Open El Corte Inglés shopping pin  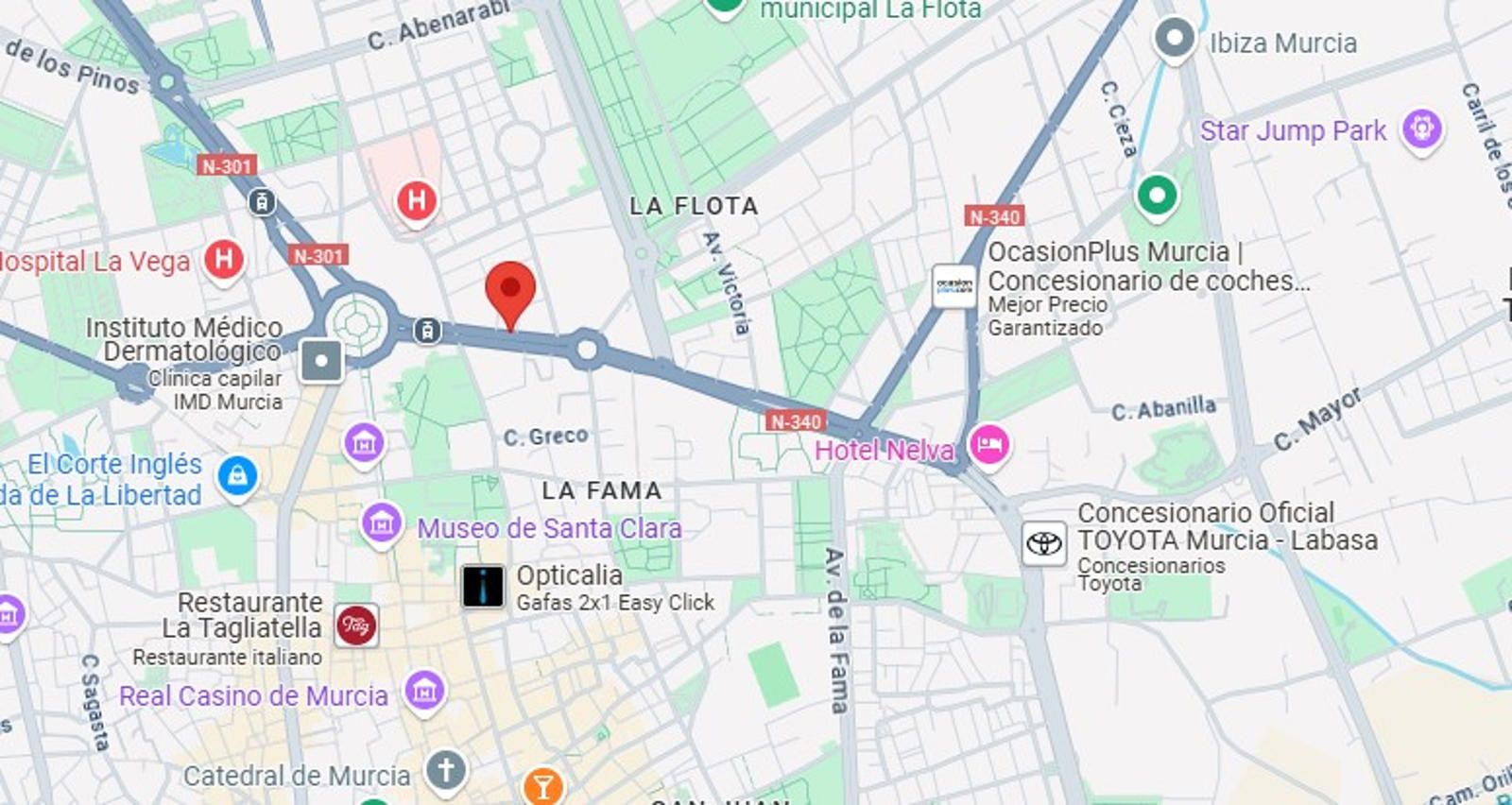[237, 475]
